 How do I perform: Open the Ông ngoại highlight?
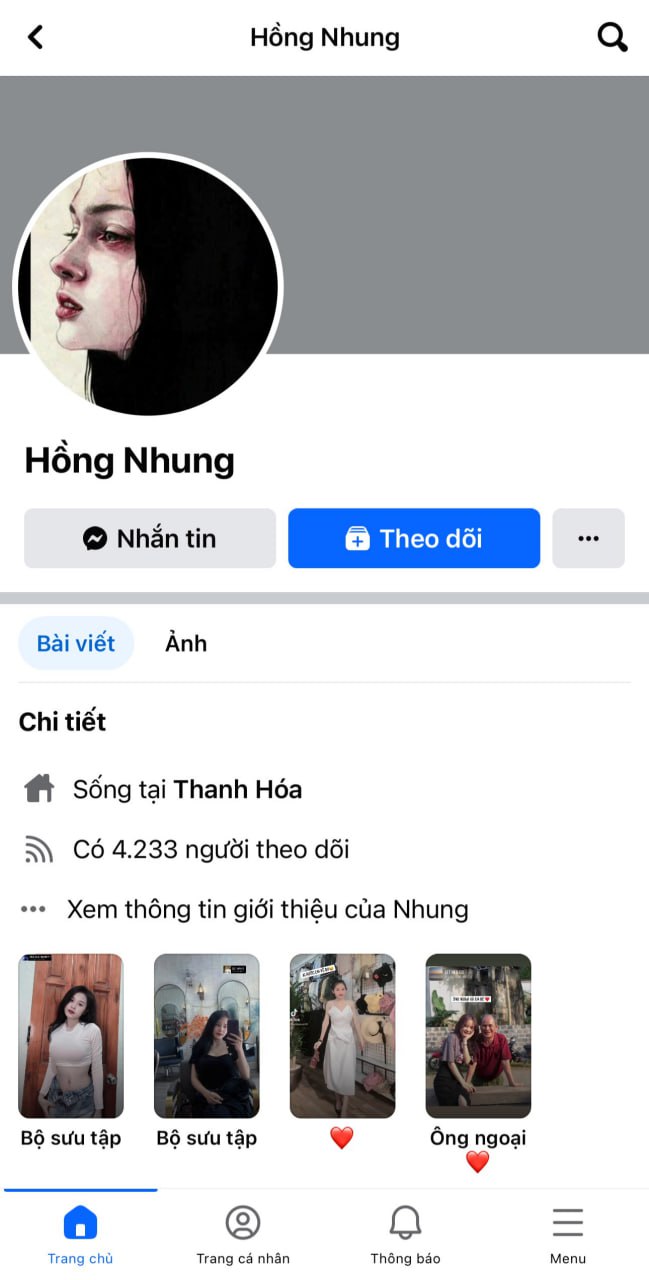point(478,1035)
